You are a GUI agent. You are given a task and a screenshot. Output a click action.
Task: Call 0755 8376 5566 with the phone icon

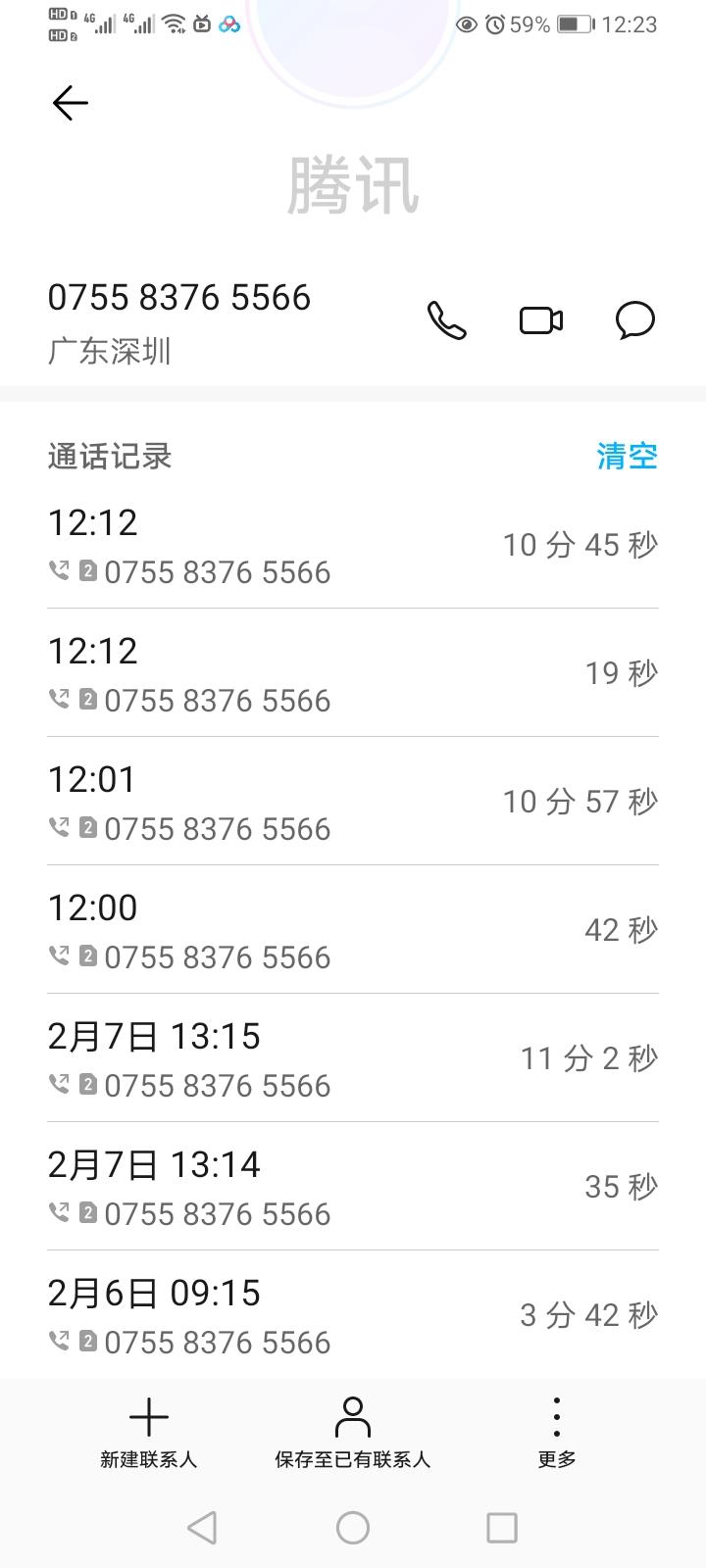point(446,320)
